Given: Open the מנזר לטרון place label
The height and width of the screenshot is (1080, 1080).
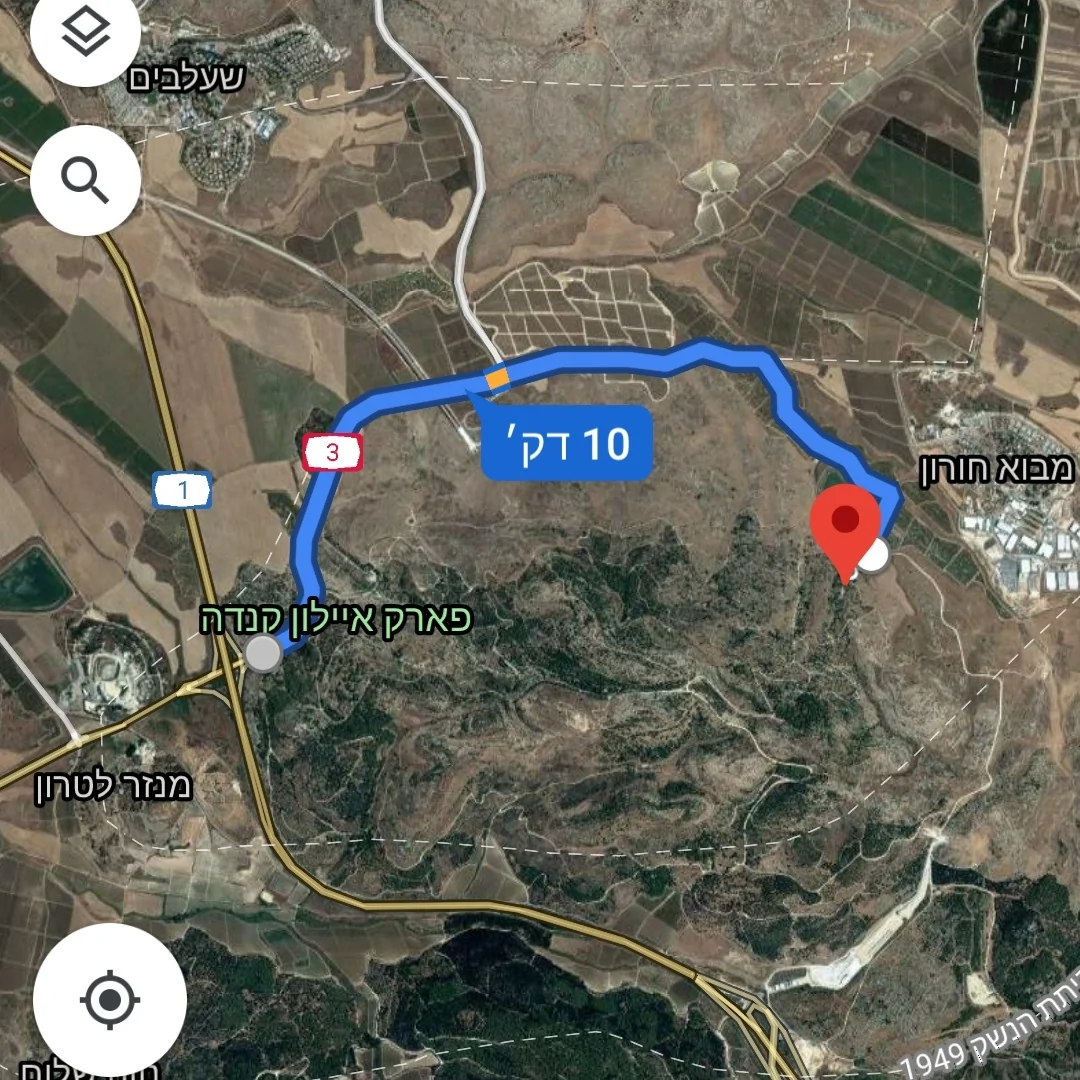Looking at the screenshot, I should tap(112, 785).
